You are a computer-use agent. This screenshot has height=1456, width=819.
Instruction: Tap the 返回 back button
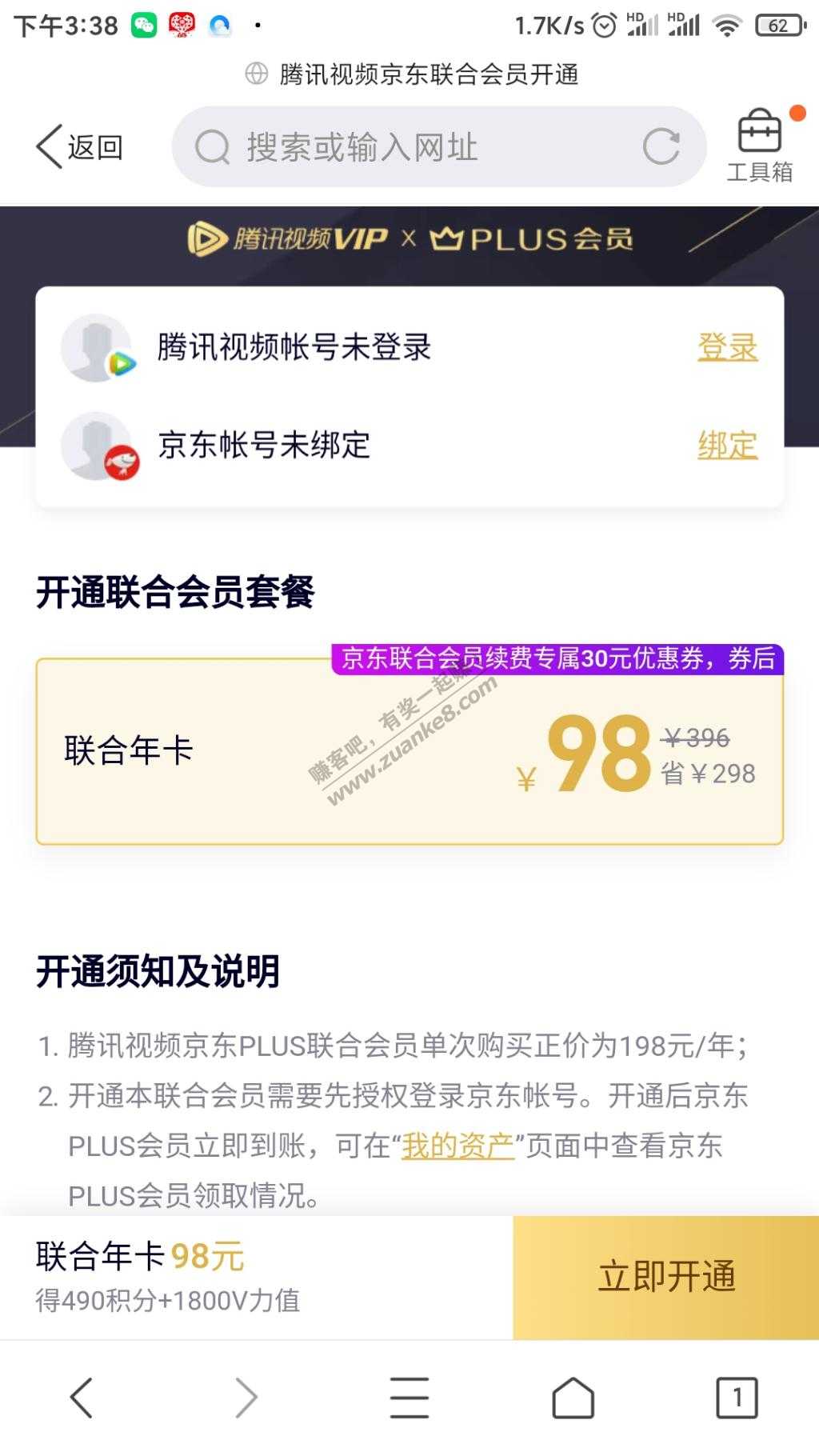tap(79, 147)
